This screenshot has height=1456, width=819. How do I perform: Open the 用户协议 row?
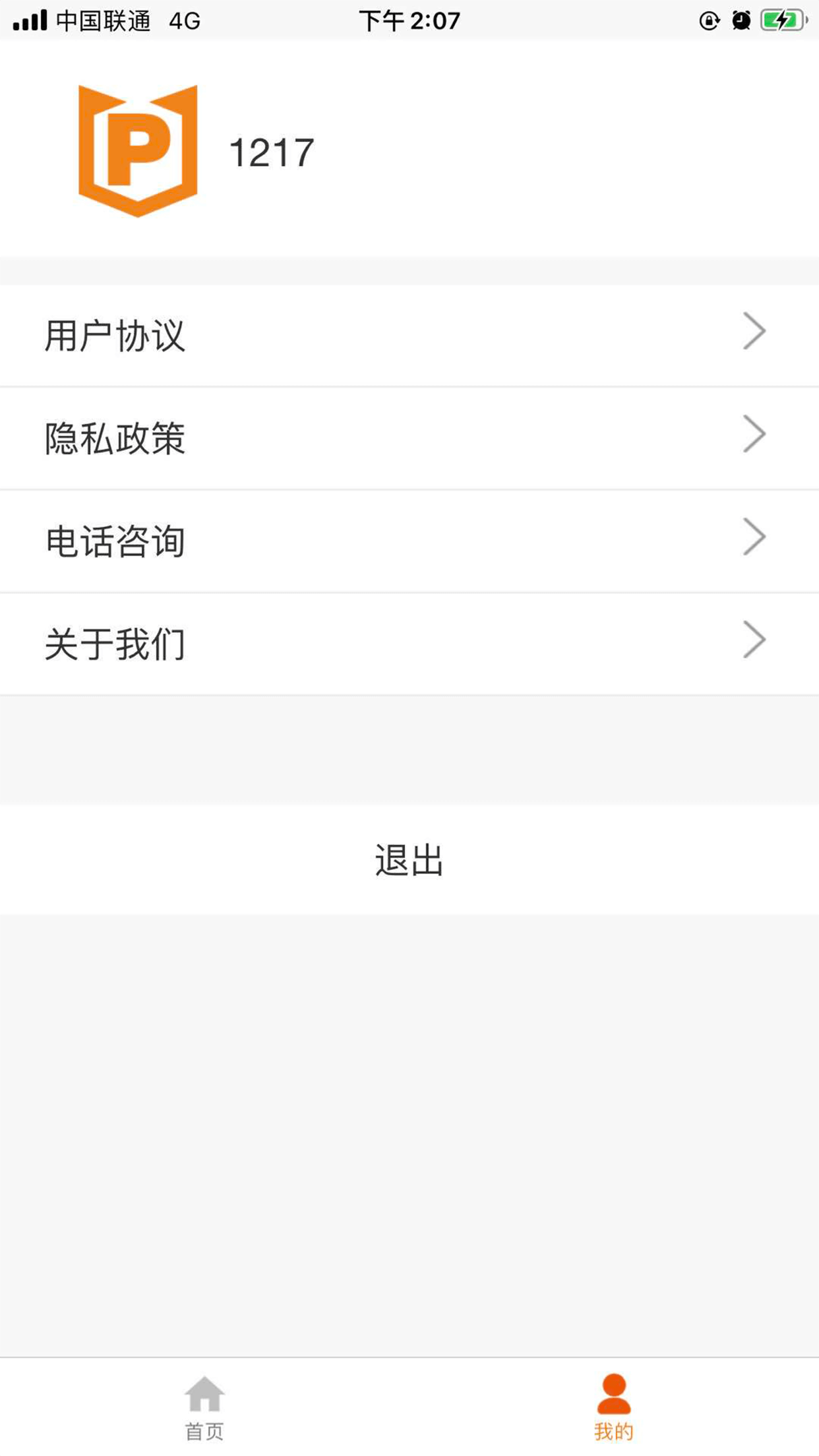point(409,335)
